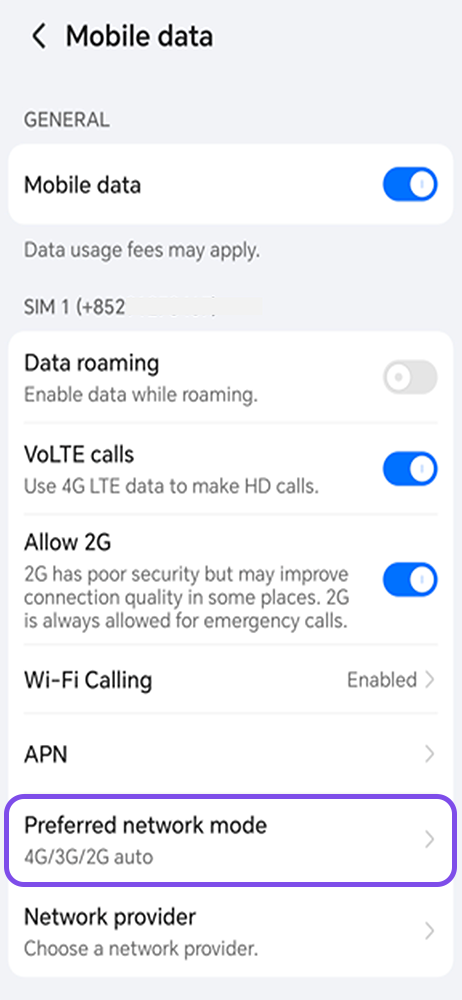Open Preferred network mode
The image size is (462, 1000).
pyautogui.click(x=231, y=839)
